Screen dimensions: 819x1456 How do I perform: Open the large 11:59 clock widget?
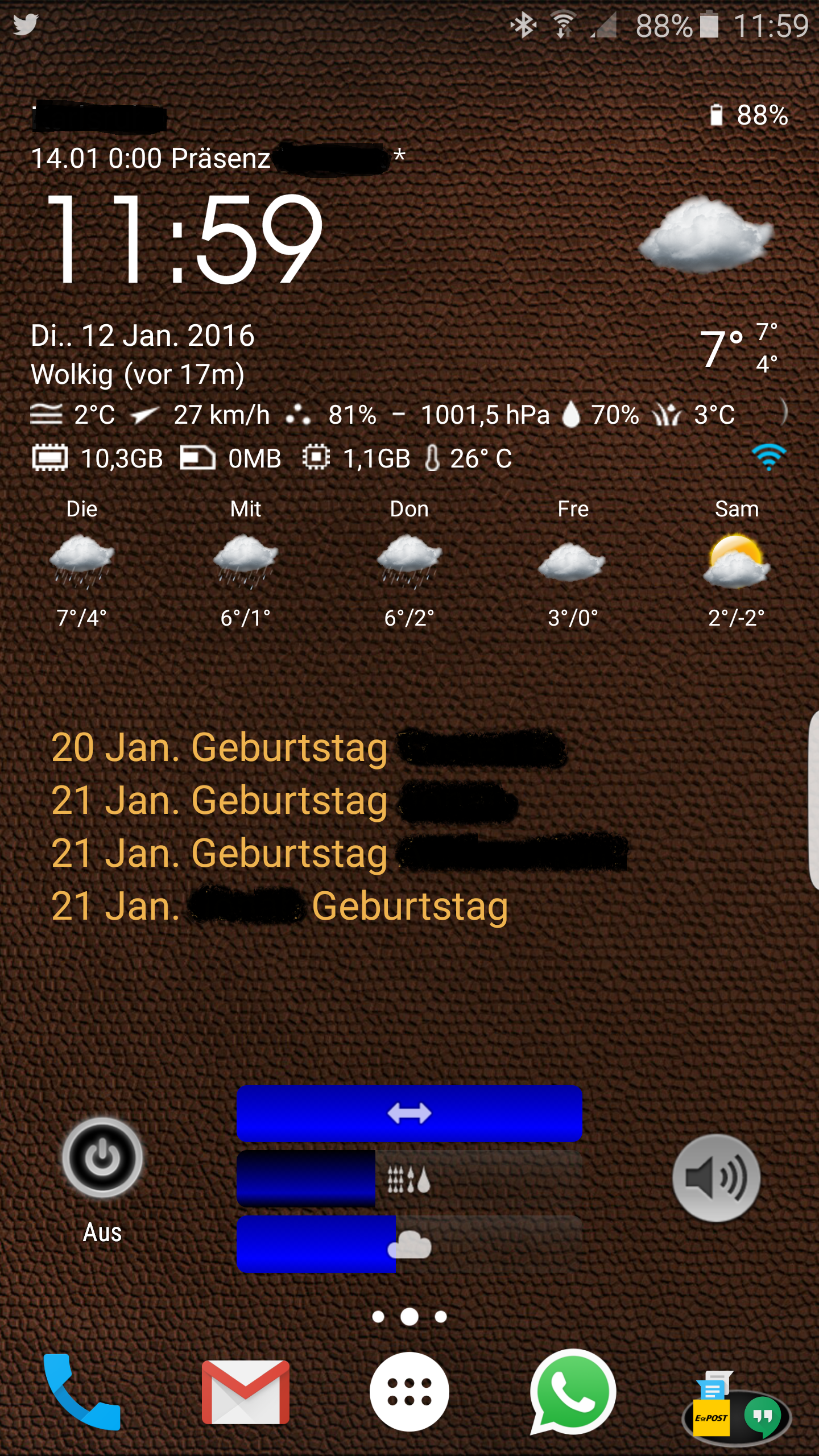click(185, 238)
